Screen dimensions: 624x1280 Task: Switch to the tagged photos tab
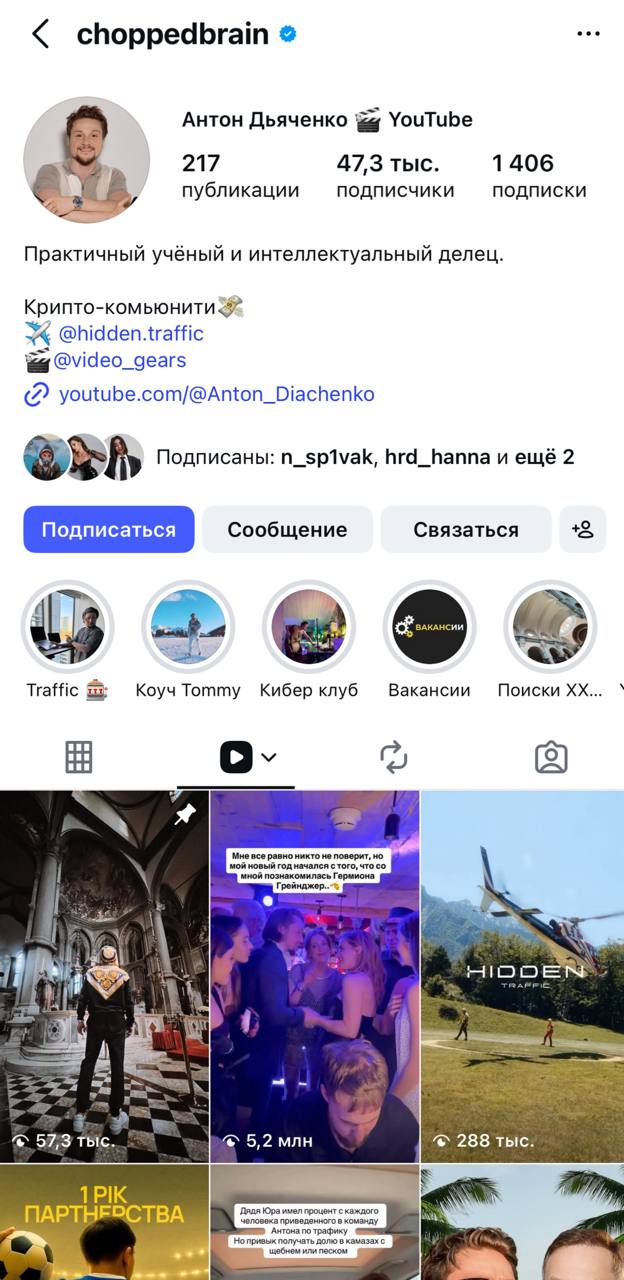tap(551, 757)
